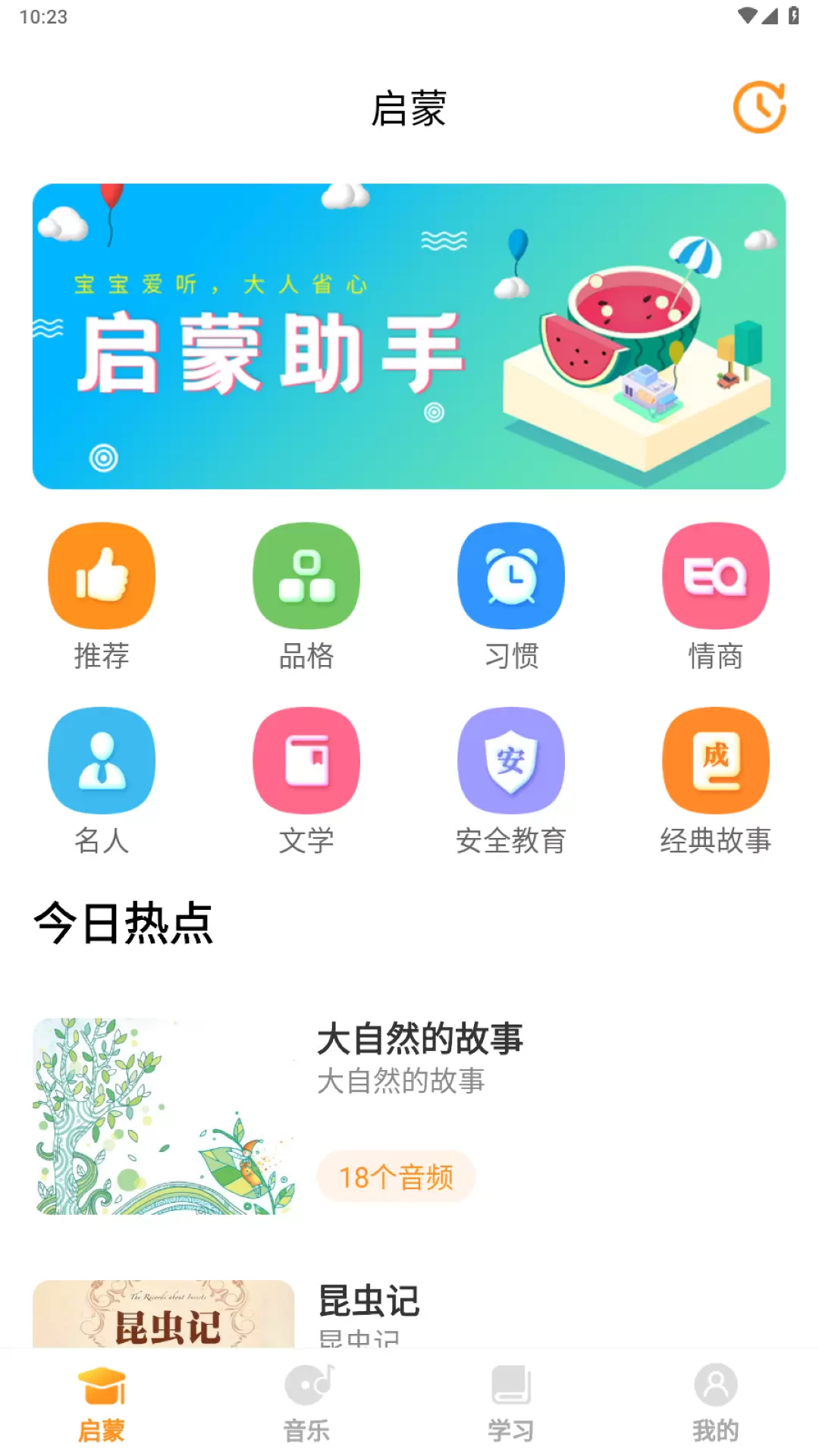Viewport: 819px width, 1456px height.
Task: Switch to the 音乐 tab
Action: [306, 1403]
